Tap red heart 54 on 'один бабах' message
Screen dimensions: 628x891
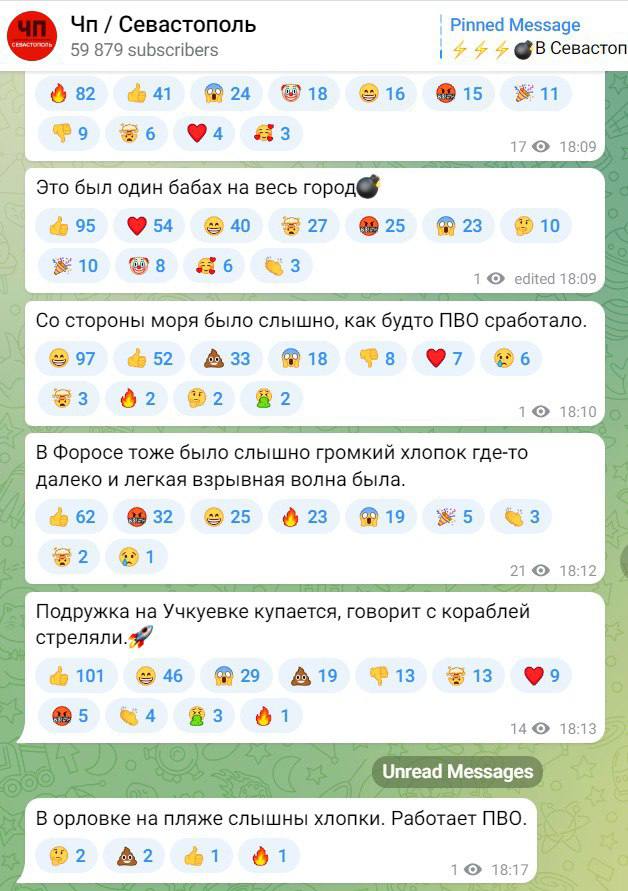pos(150,226)
